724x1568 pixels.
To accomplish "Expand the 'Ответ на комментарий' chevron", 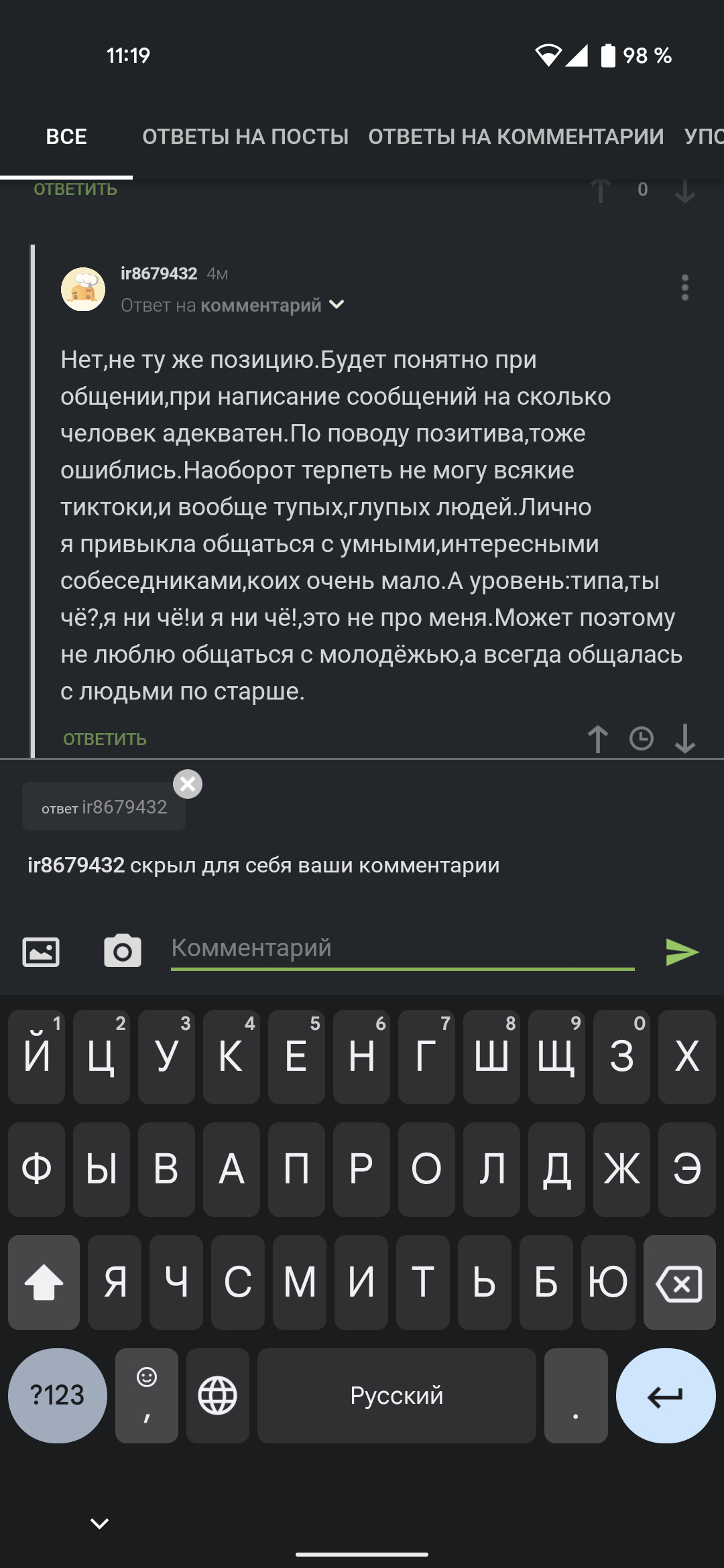I will [x=337, y=305].
